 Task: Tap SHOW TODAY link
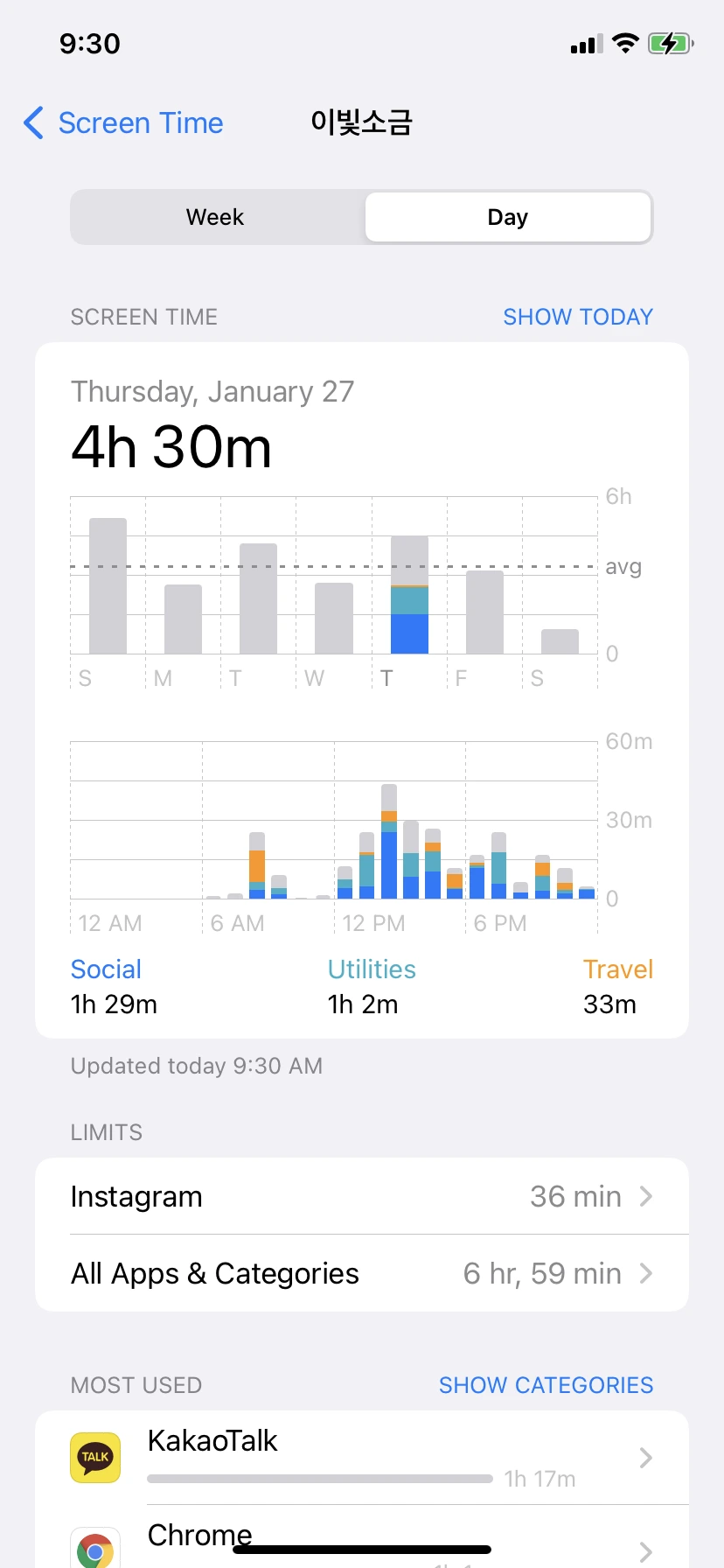[577, 317]
